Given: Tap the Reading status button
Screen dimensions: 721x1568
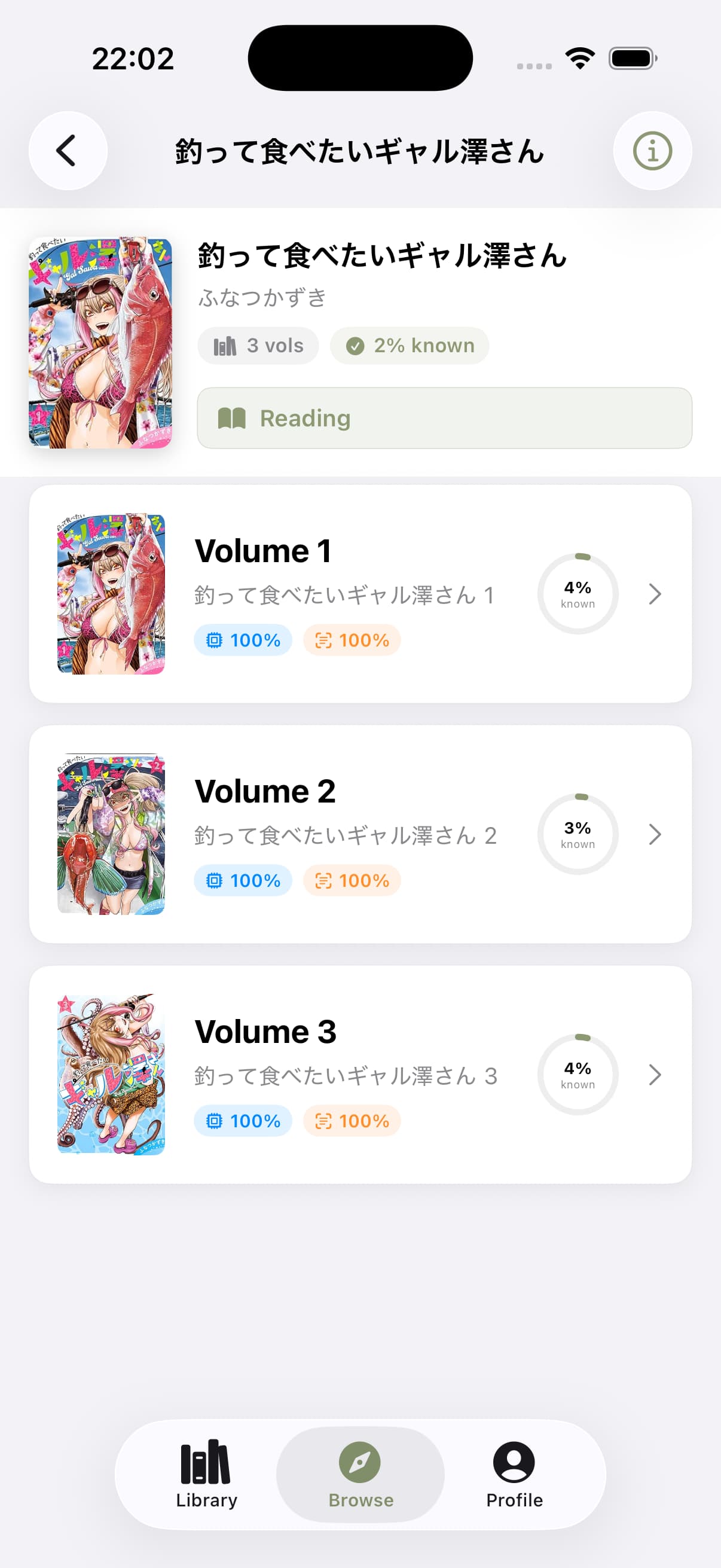Looking at the screenshot, I should click(x=444, y=418).
